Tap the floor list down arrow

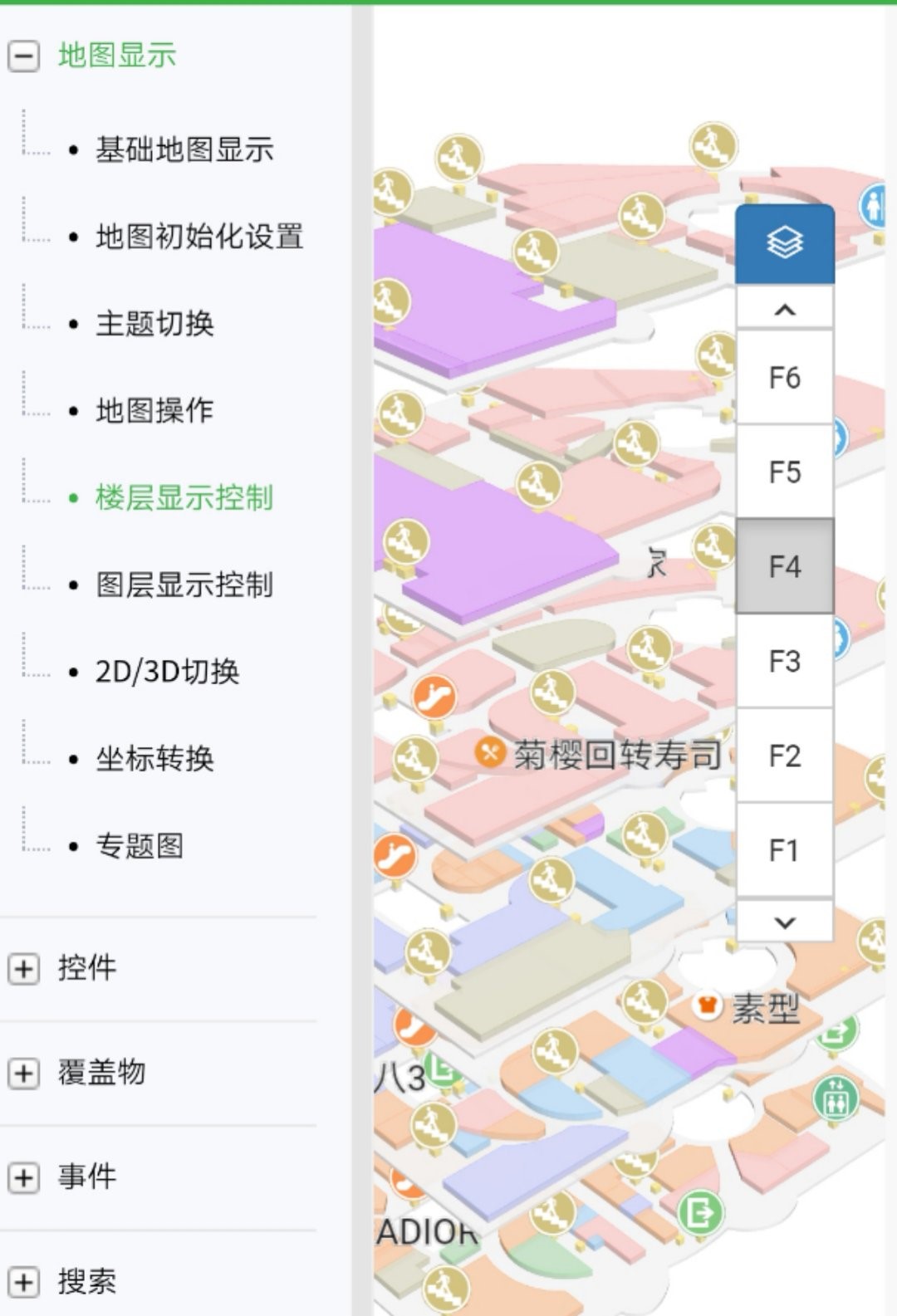coord(784,922)
